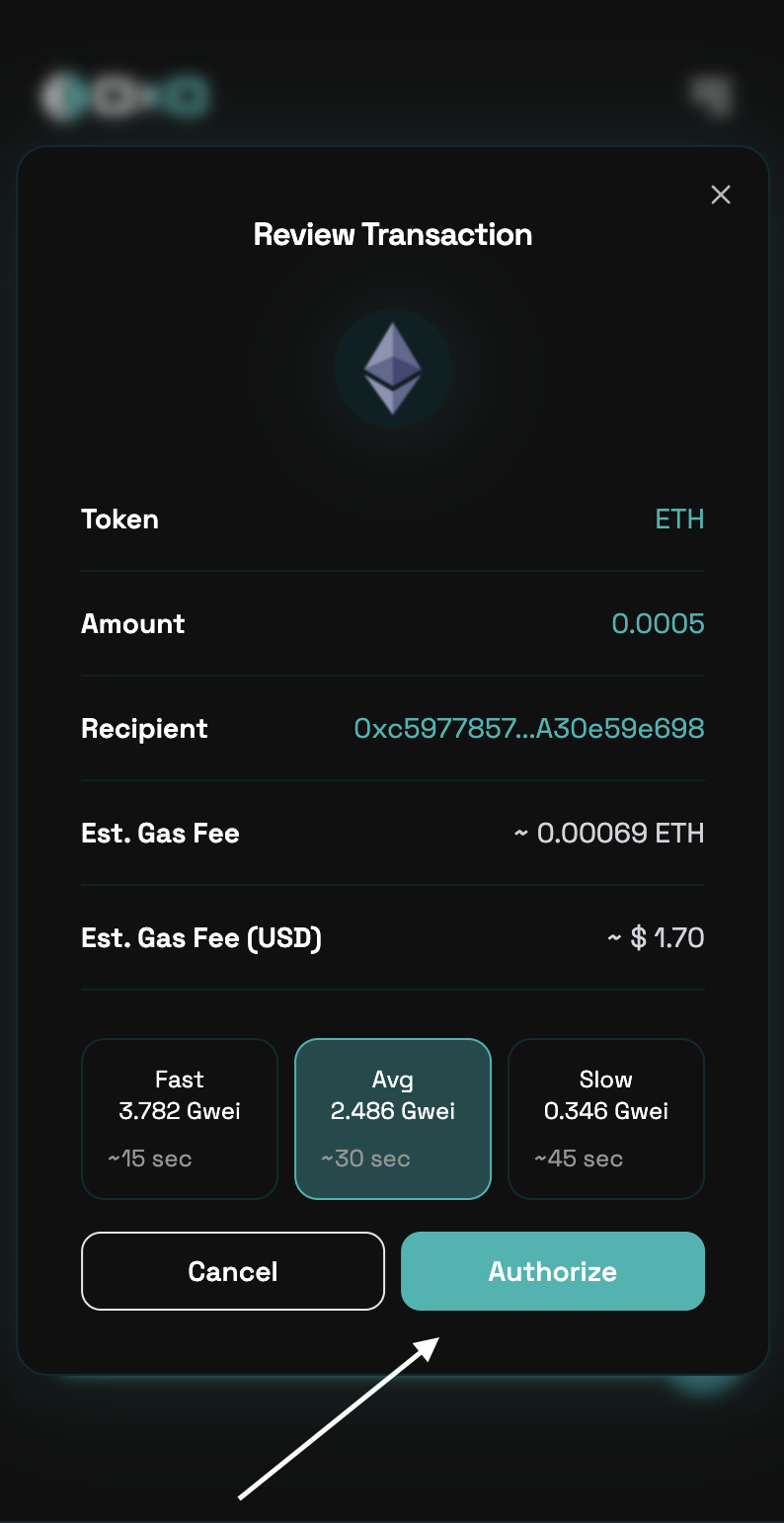Dismiss the Review Transaction dialog with the X
Image resolution: width=784 pixels, height=1523 pixels.
point(721,195)
